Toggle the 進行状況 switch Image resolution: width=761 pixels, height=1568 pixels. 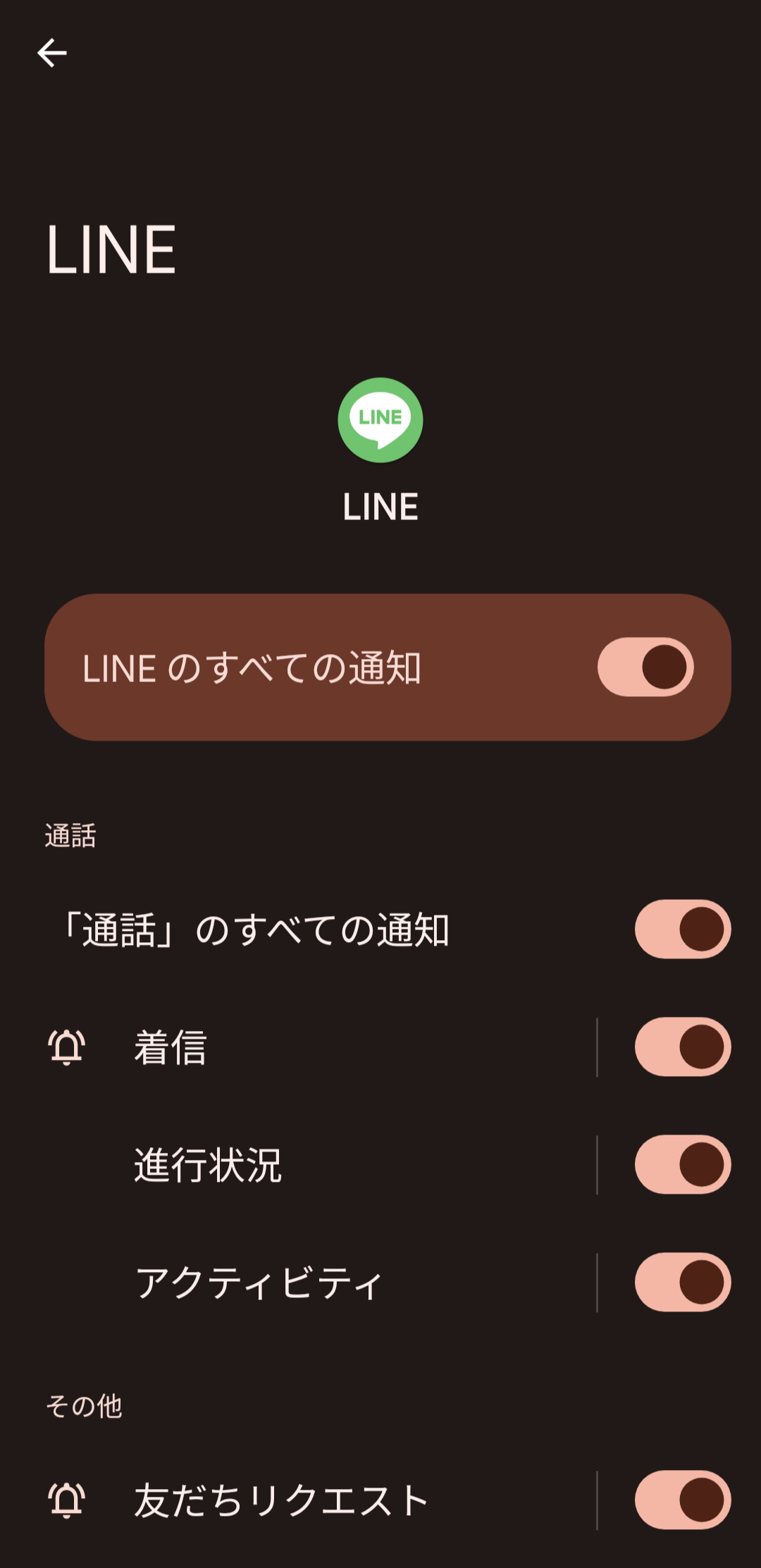click(x=683, y=1164)
